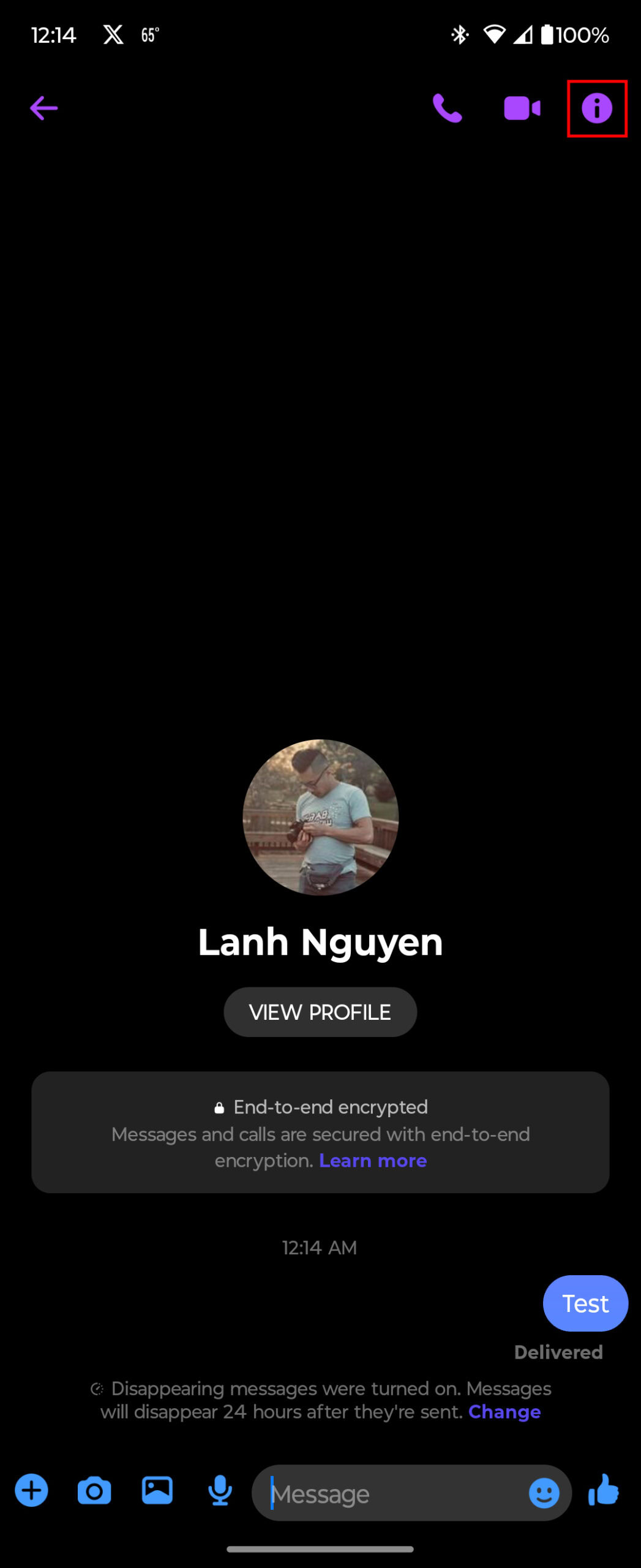
Task: Tap Lanh Nguyen's profile picture
Action: point(320,817)
